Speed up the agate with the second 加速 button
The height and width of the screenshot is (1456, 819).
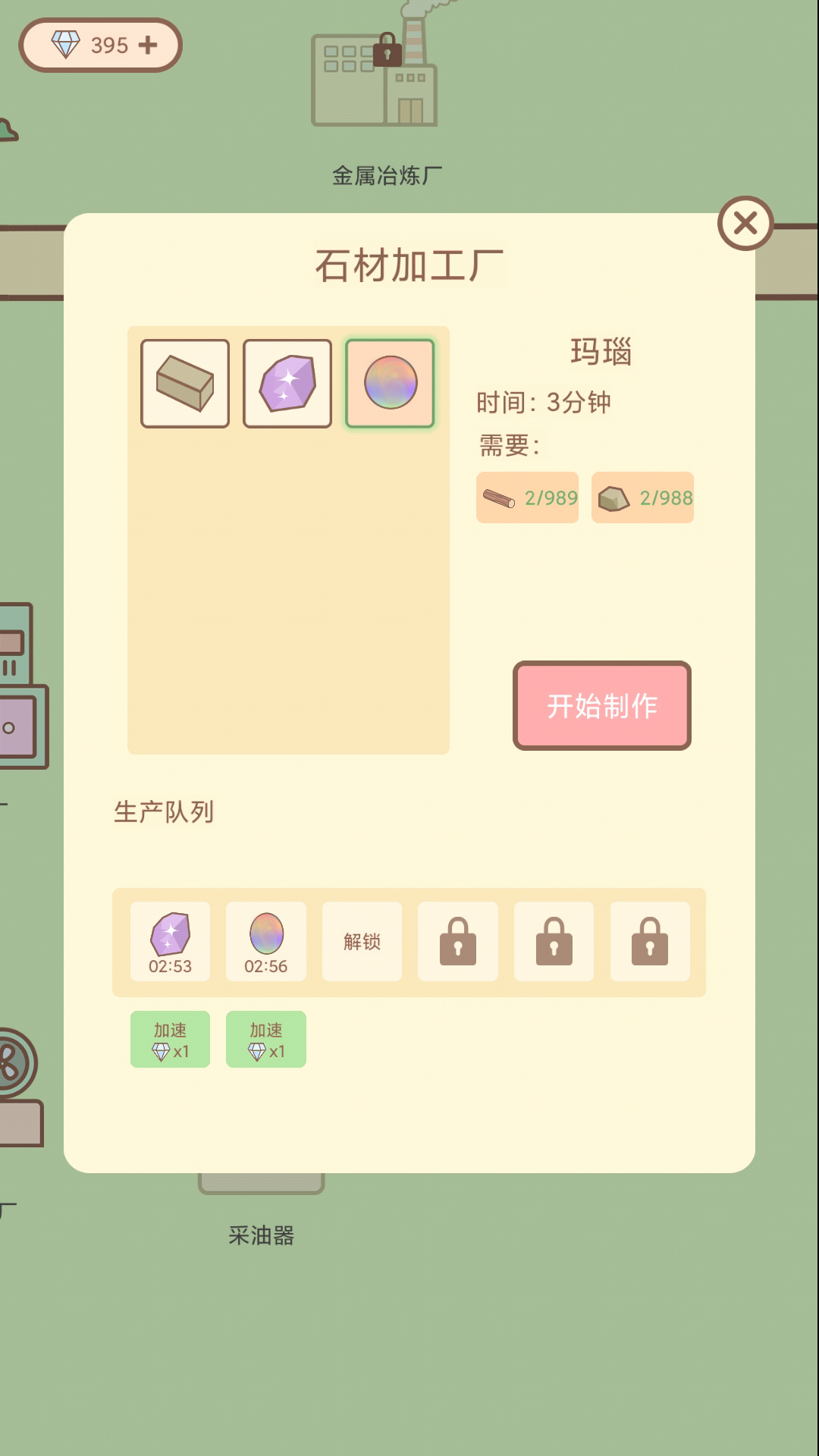pyautogui.click(x=265, y=1040)
